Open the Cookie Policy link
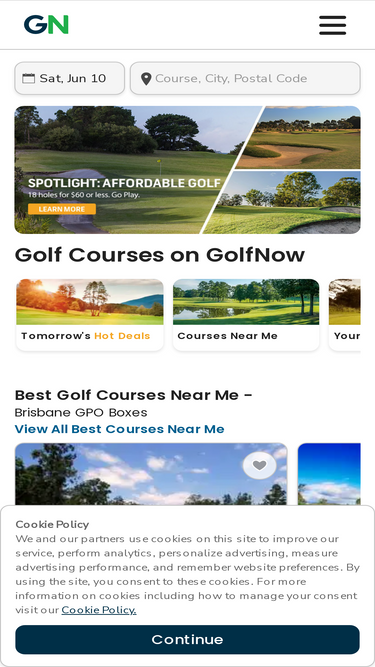Viewport: 375px width, 667px height. [x=99, y=610]
